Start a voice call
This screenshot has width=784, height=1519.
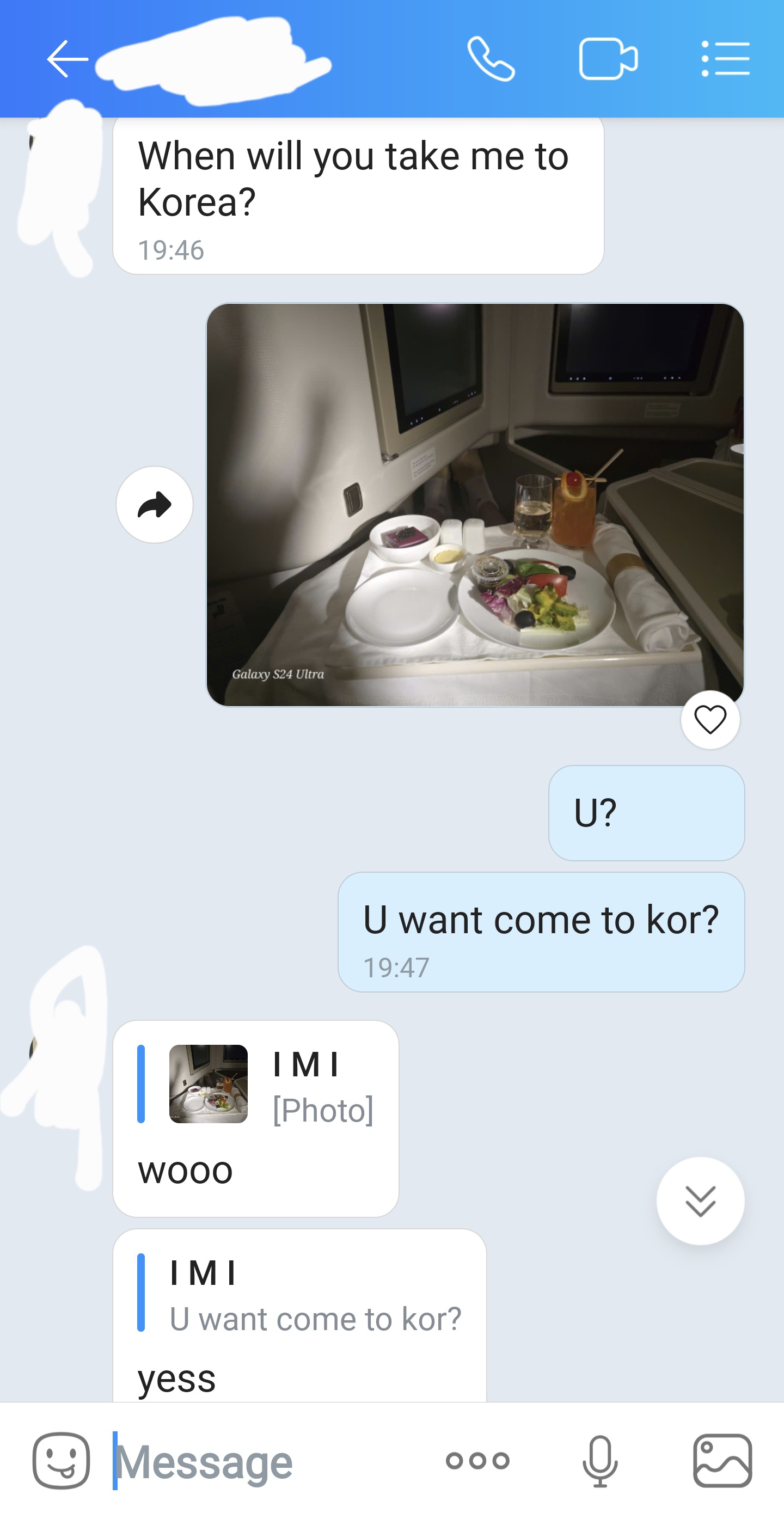tap(491, 59)
